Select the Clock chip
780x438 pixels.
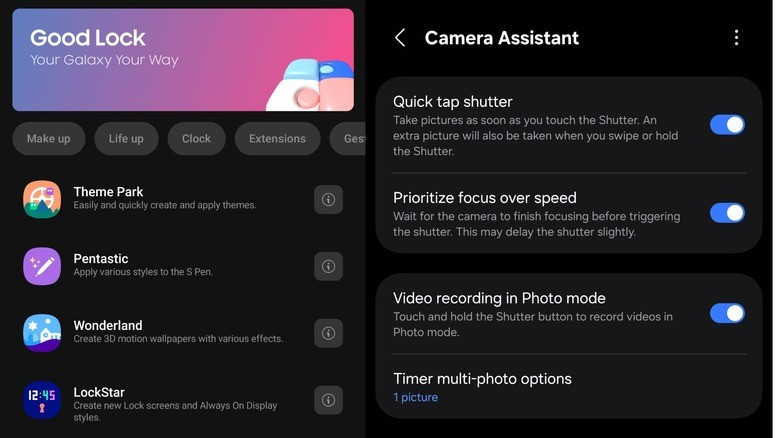point(196,139)
